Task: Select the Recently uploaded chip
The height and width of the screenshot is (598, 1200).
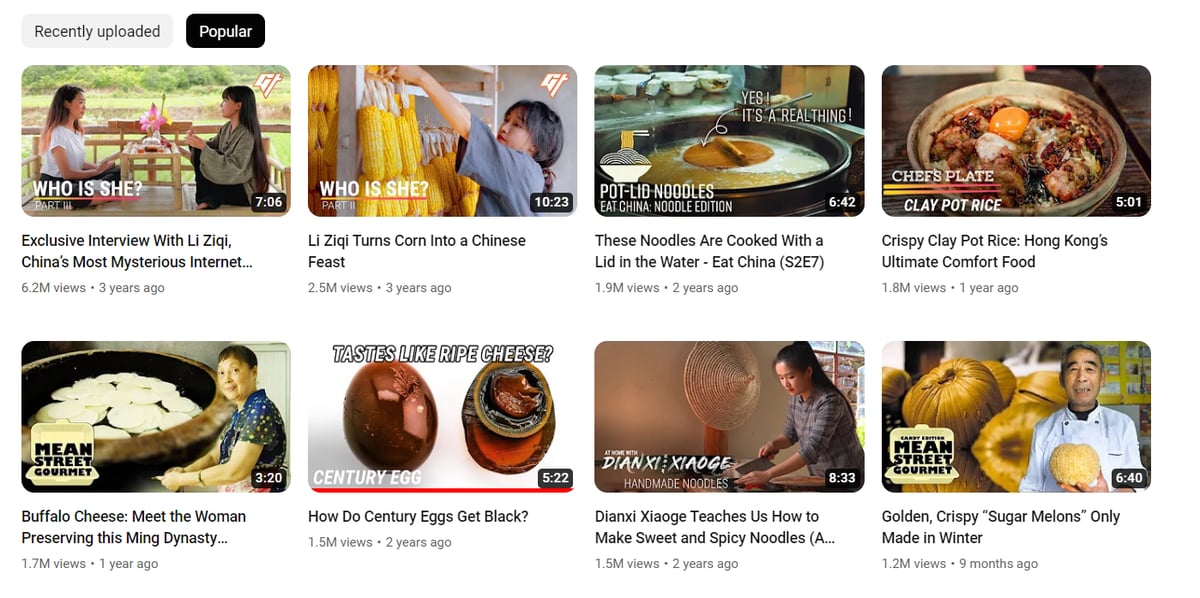Action: (x=97, y=31)
